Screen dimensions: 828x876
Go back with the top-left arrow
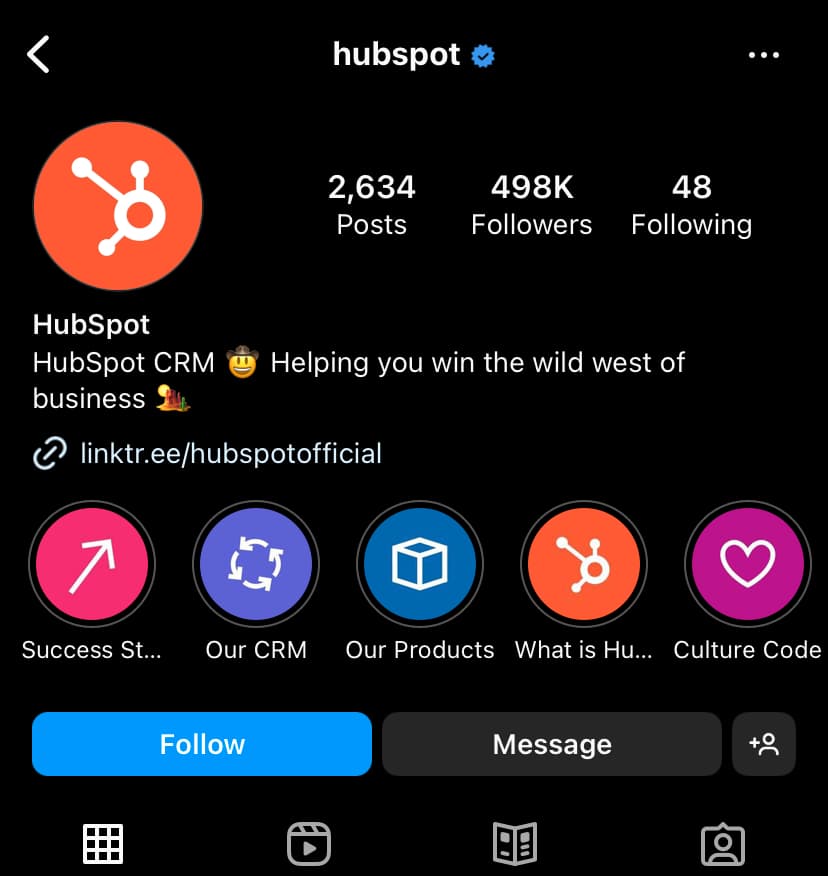click(x=39, y=54)
